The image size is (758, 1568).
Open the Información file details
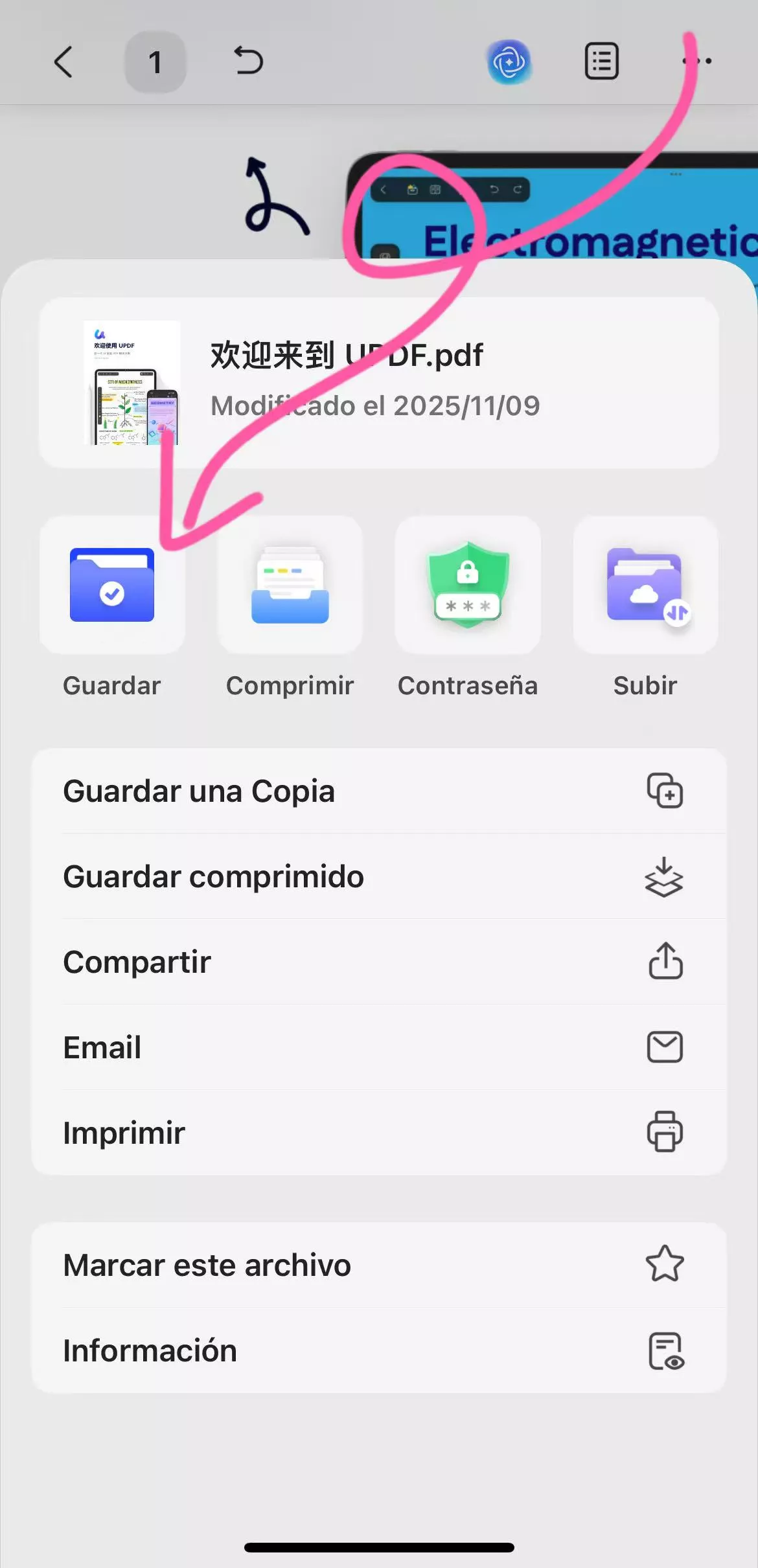click(x=379, y=1350)
